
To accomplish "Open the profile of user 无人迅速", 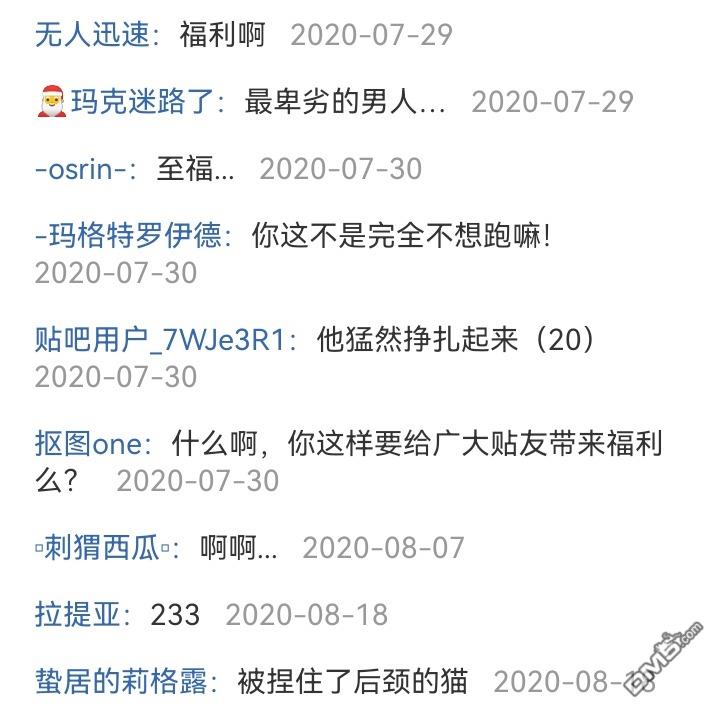I will [x=92, y=35].
